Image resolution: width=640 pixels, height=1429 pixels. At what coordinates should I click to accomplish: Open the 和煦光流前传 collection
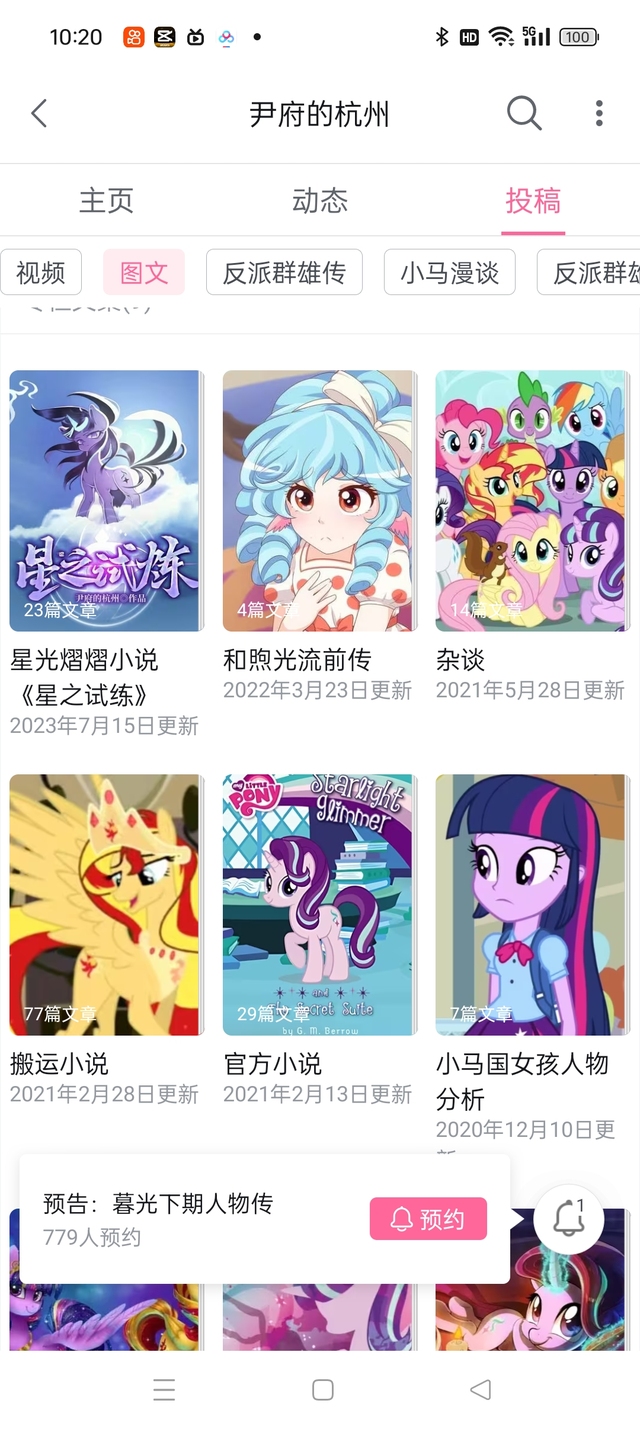click(x=318, y=501)
